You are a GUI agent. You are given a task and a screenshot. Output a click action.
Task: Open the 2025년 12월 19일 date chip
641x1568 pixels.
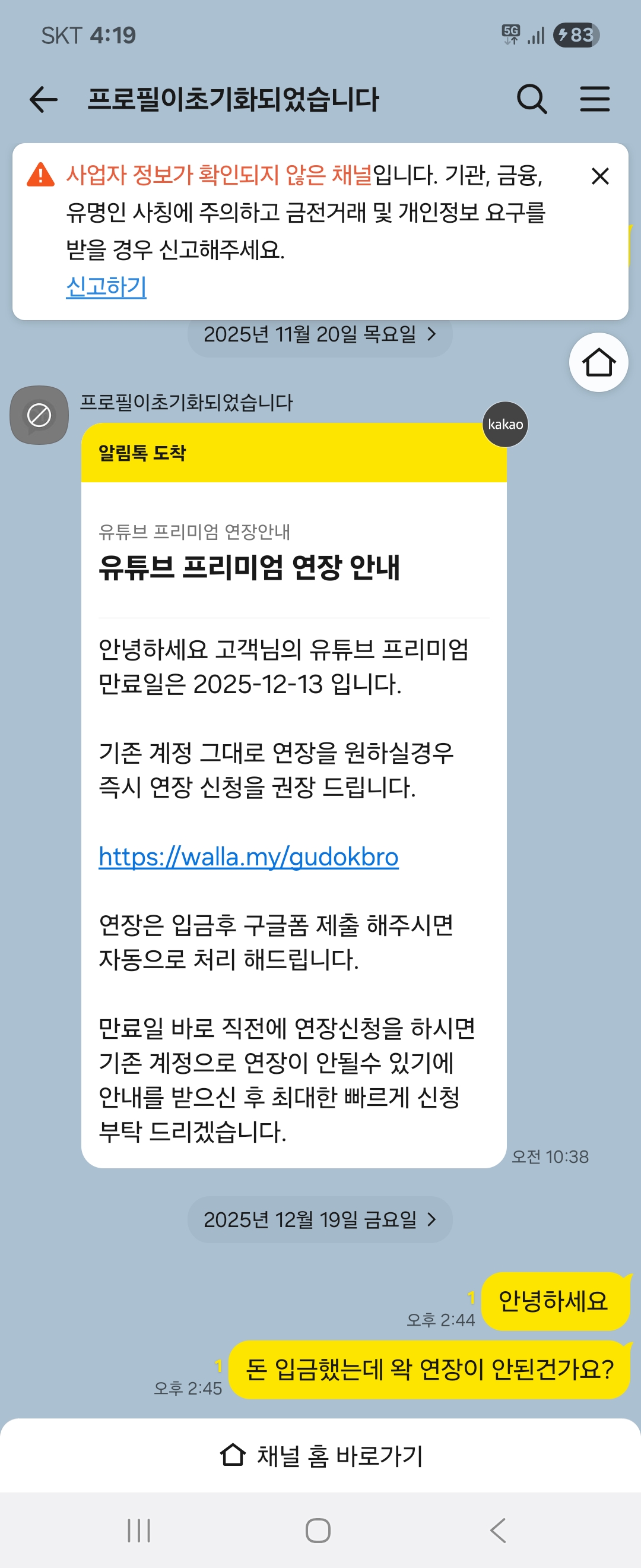click(x=320, y=1220)
